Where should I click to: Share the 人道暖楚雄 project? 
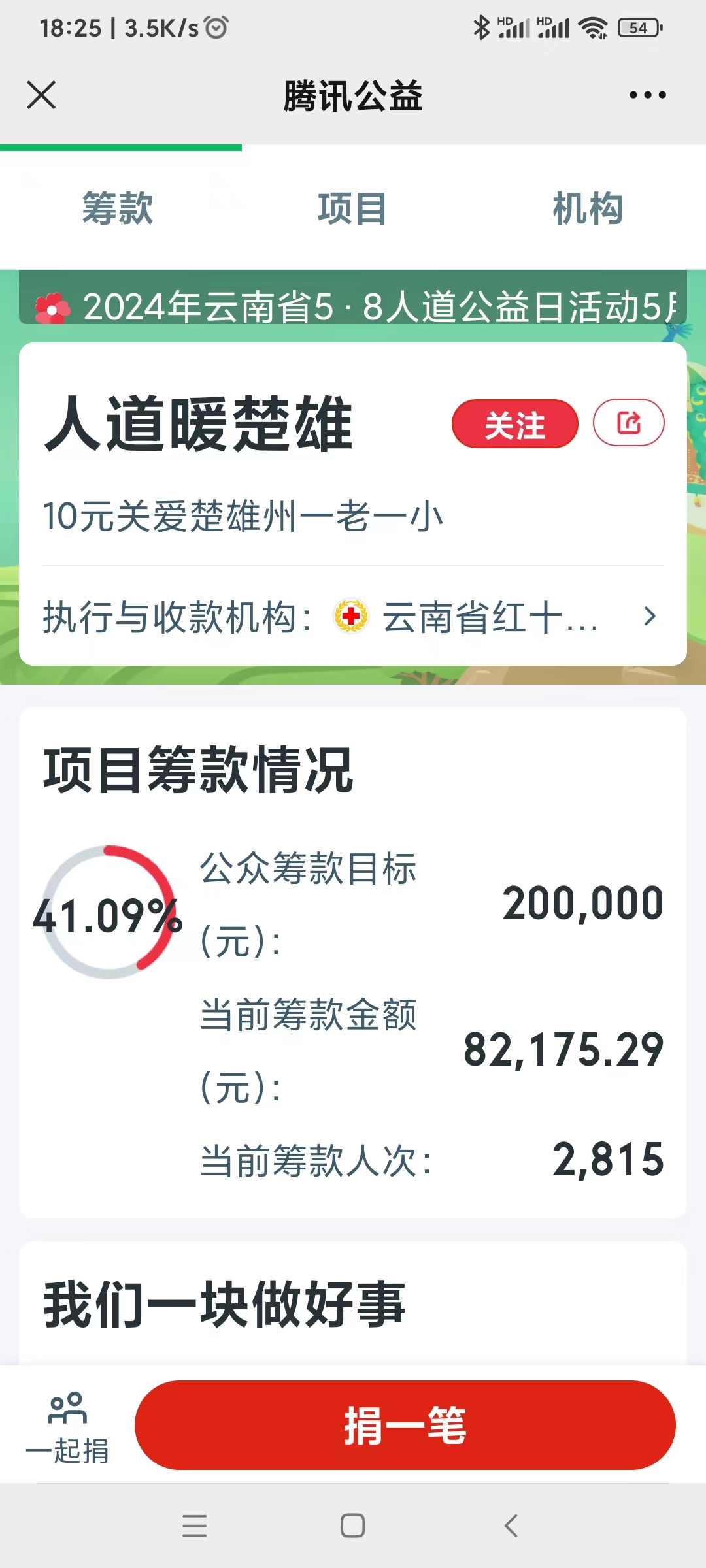[x=628, y=423]
